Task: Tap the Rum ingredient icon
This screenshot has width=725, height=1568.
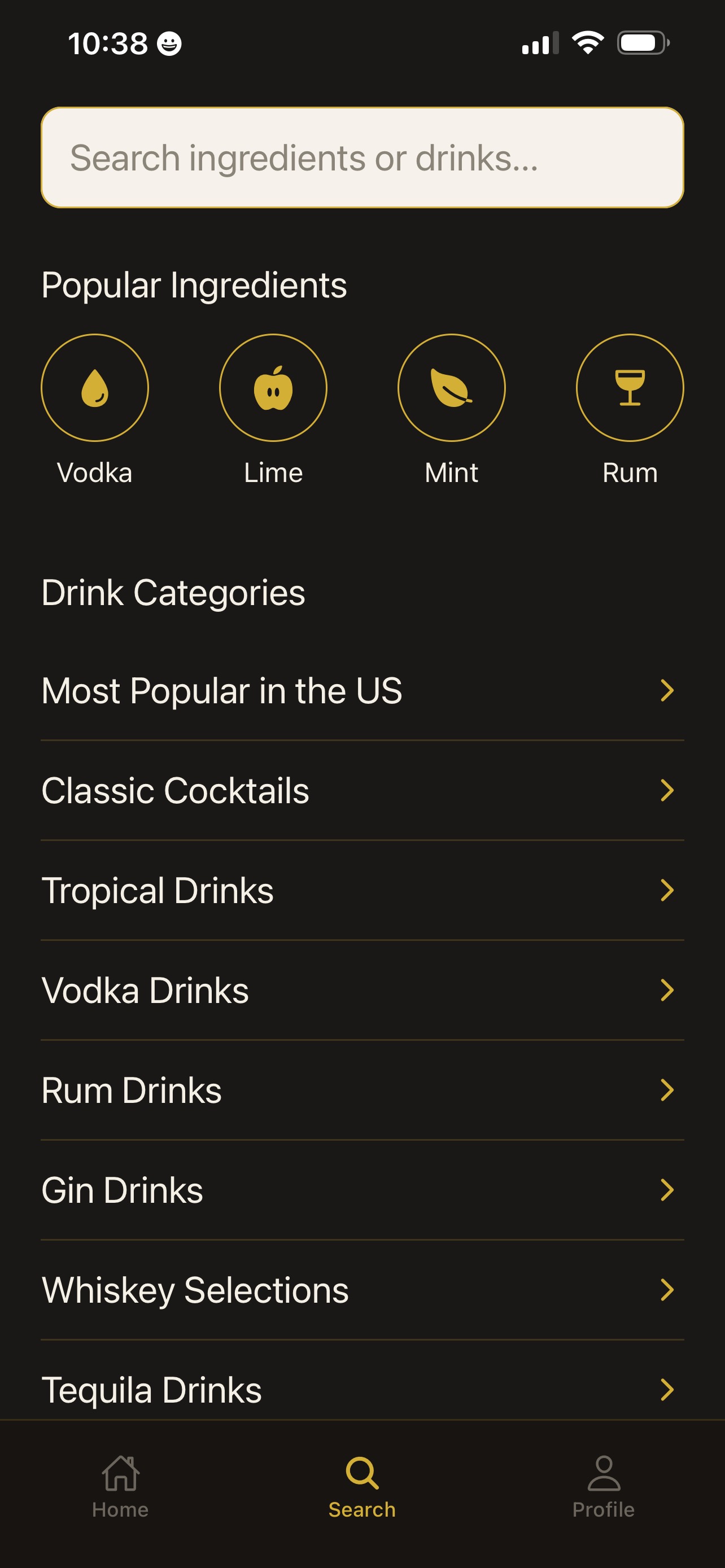Action: click(630, 388)
